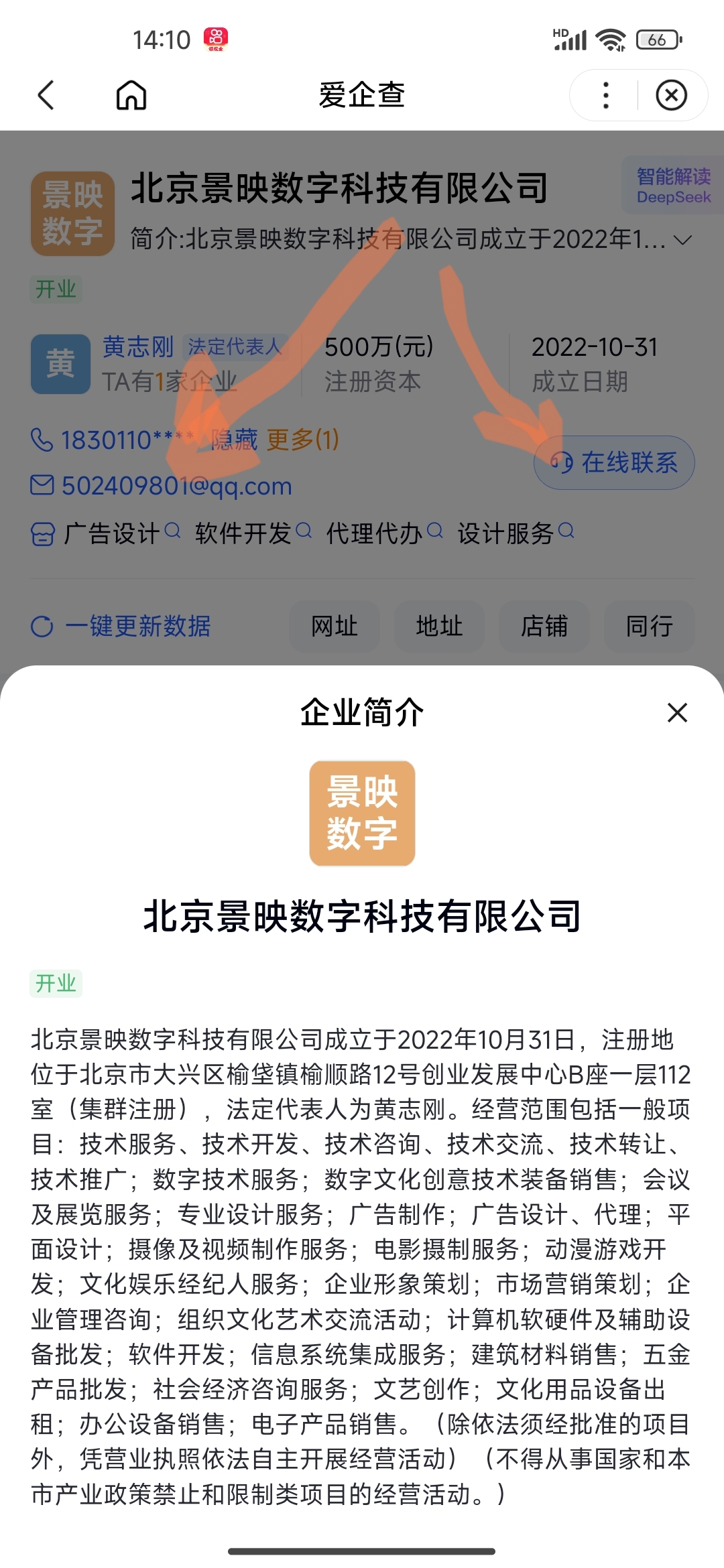Viewport: 724px width, 1568px height.
Task: Select the 同行 chip
Action: [x=649, y=626]
